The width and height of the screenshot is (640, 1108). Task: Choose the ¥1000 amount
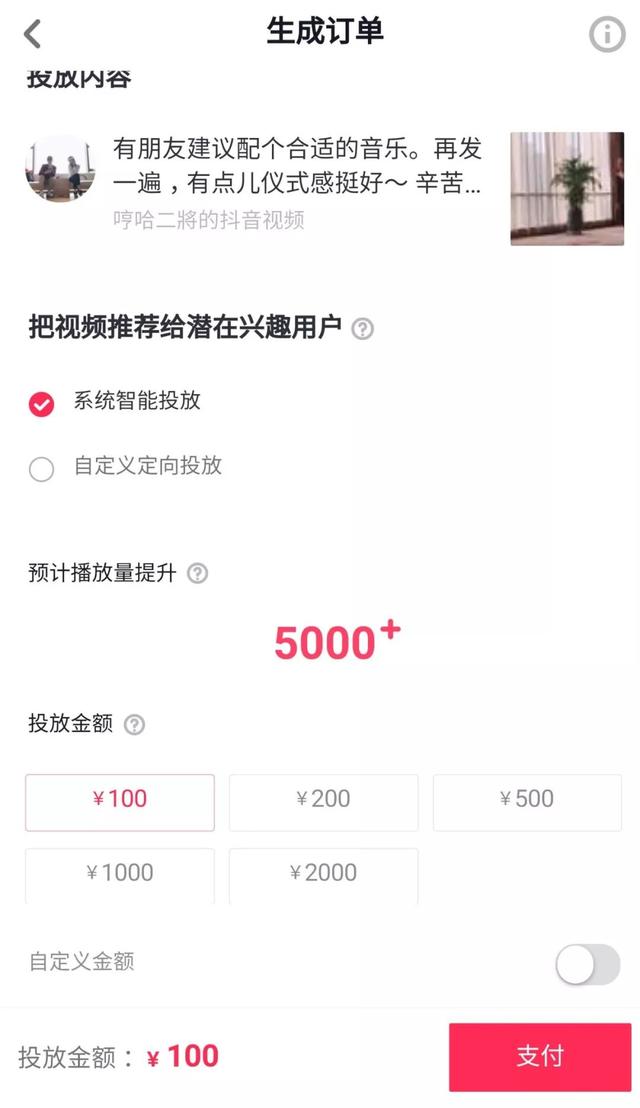pyautogui.click(x=119, y=876)
